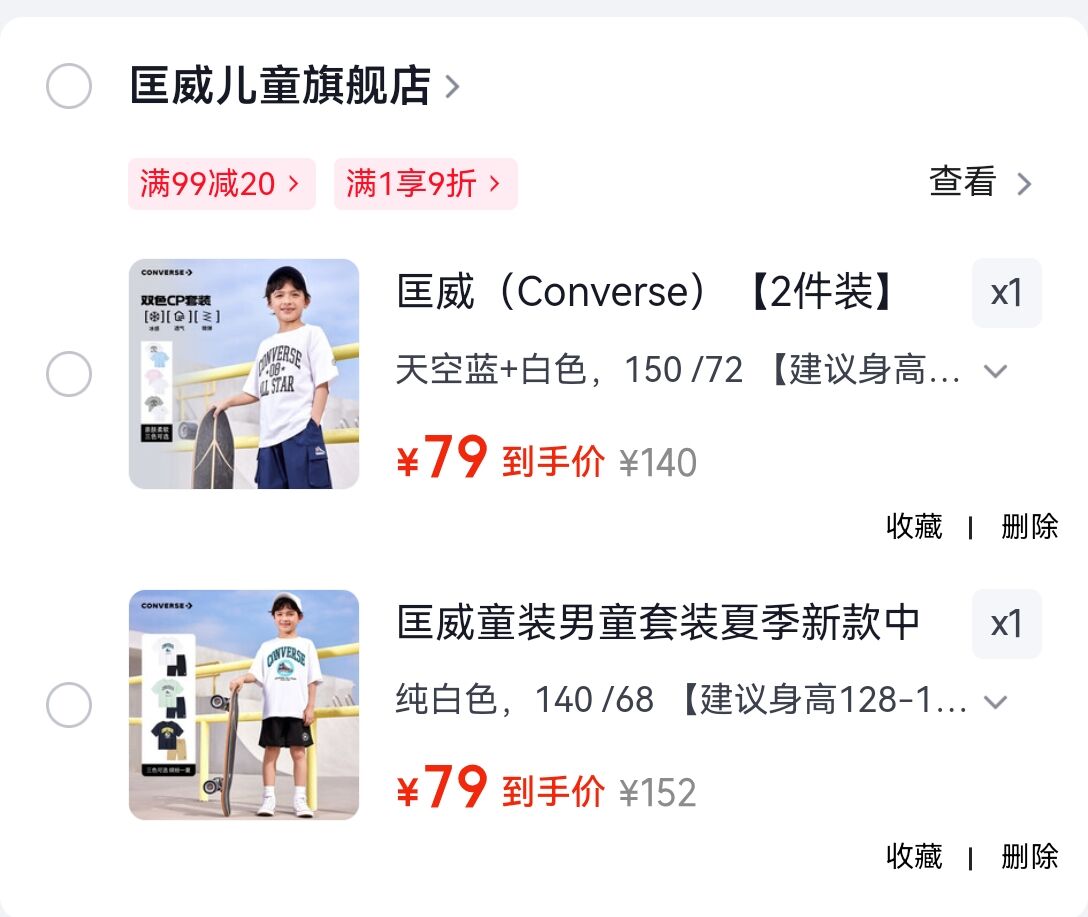The height and width of the screenshot is (917, 1088).
Task: Open the 男童套装 product image
Action: (244, 705)
